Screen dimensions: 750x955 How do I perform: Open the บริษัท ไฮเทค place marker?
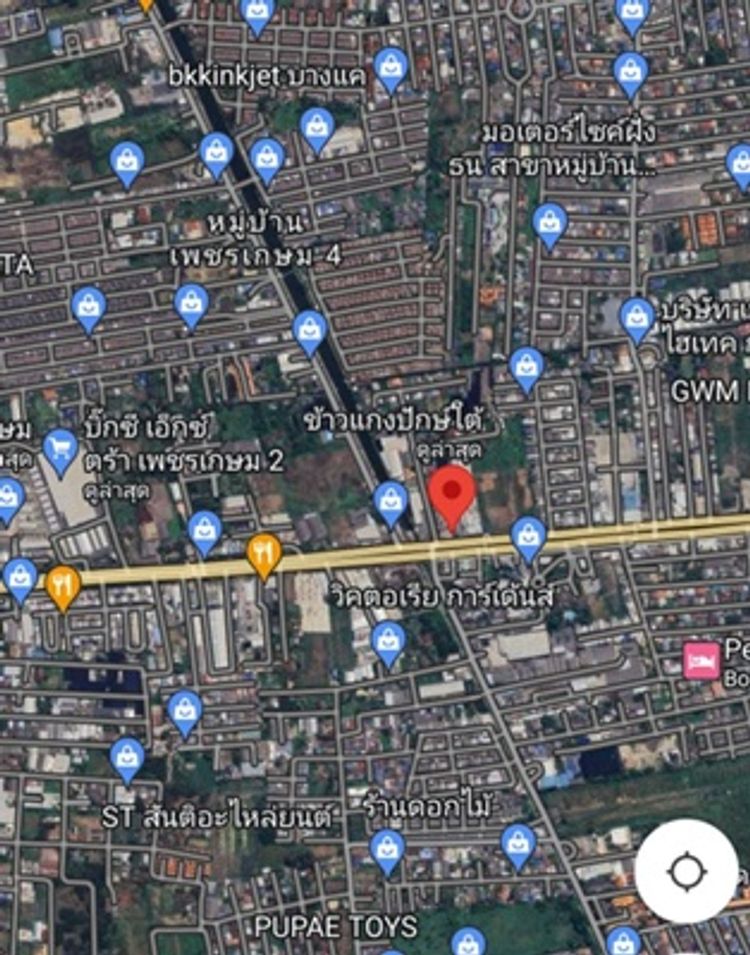637,318
